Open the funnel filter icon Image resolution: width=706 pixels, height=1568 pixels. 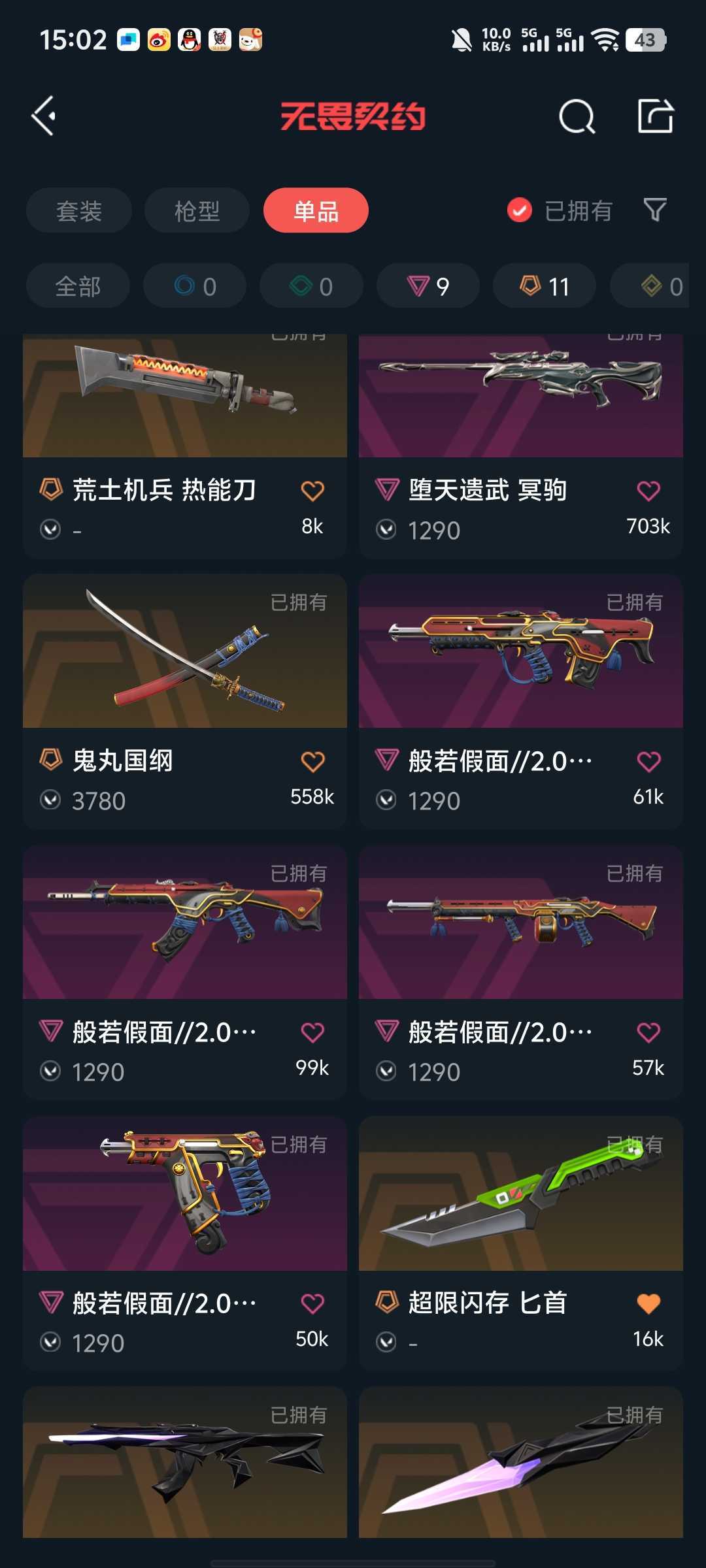(655, 210)
